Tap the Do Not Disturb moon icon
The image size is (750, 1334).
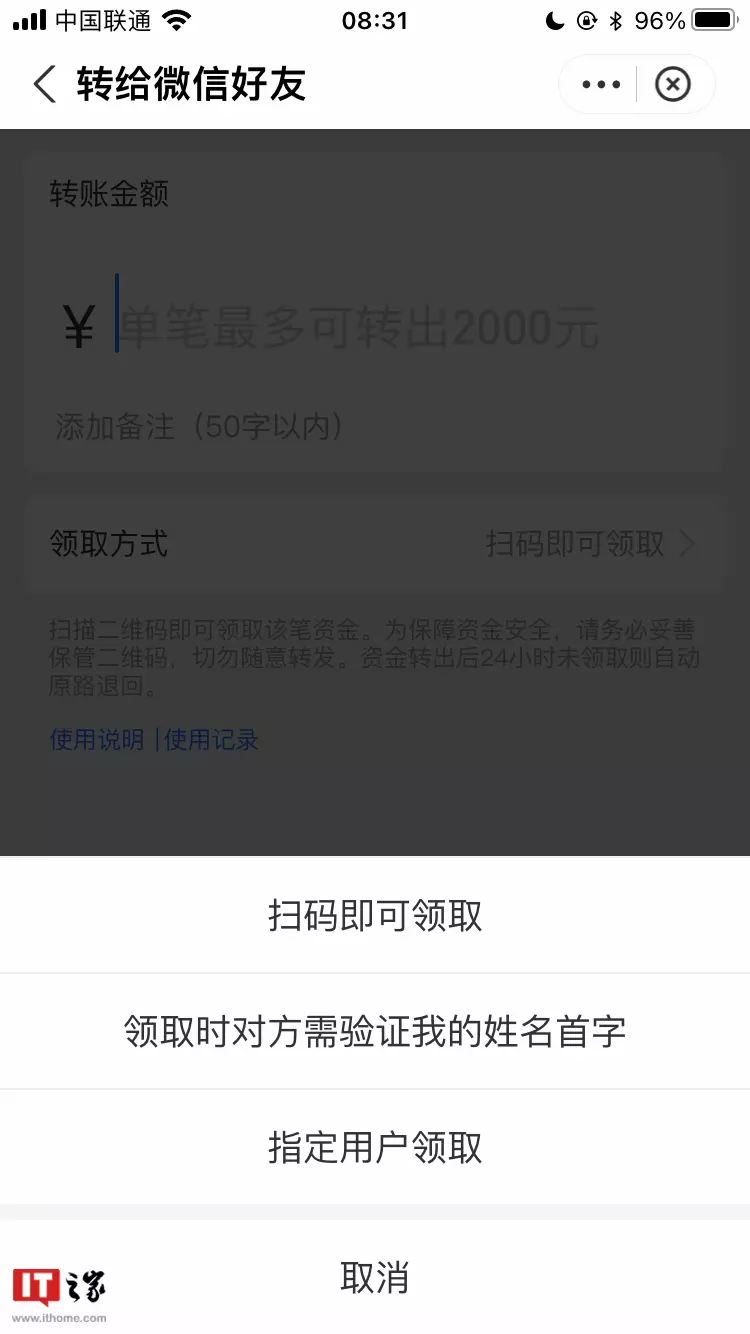click(x=553, y=19)
